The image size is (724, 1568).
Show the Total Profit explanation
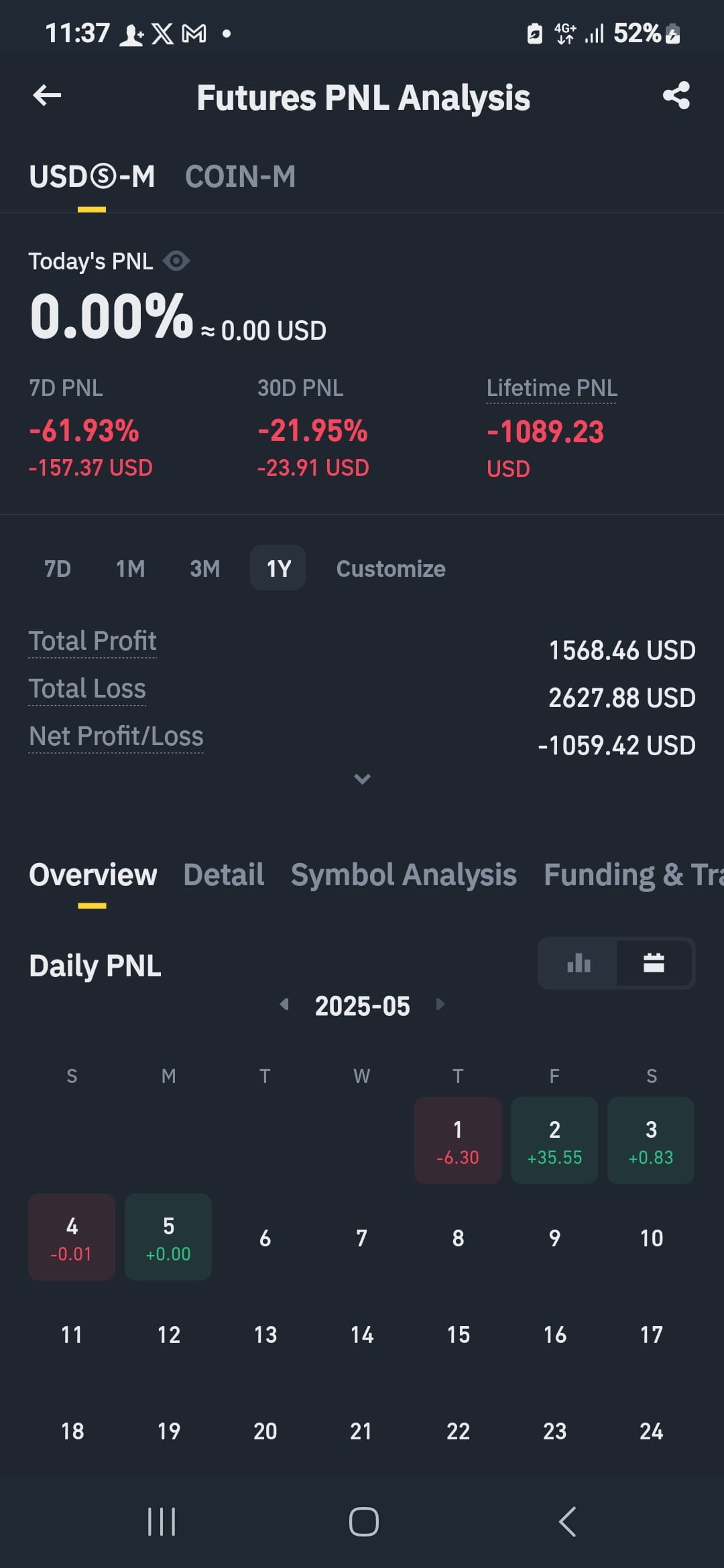(93, 641)
